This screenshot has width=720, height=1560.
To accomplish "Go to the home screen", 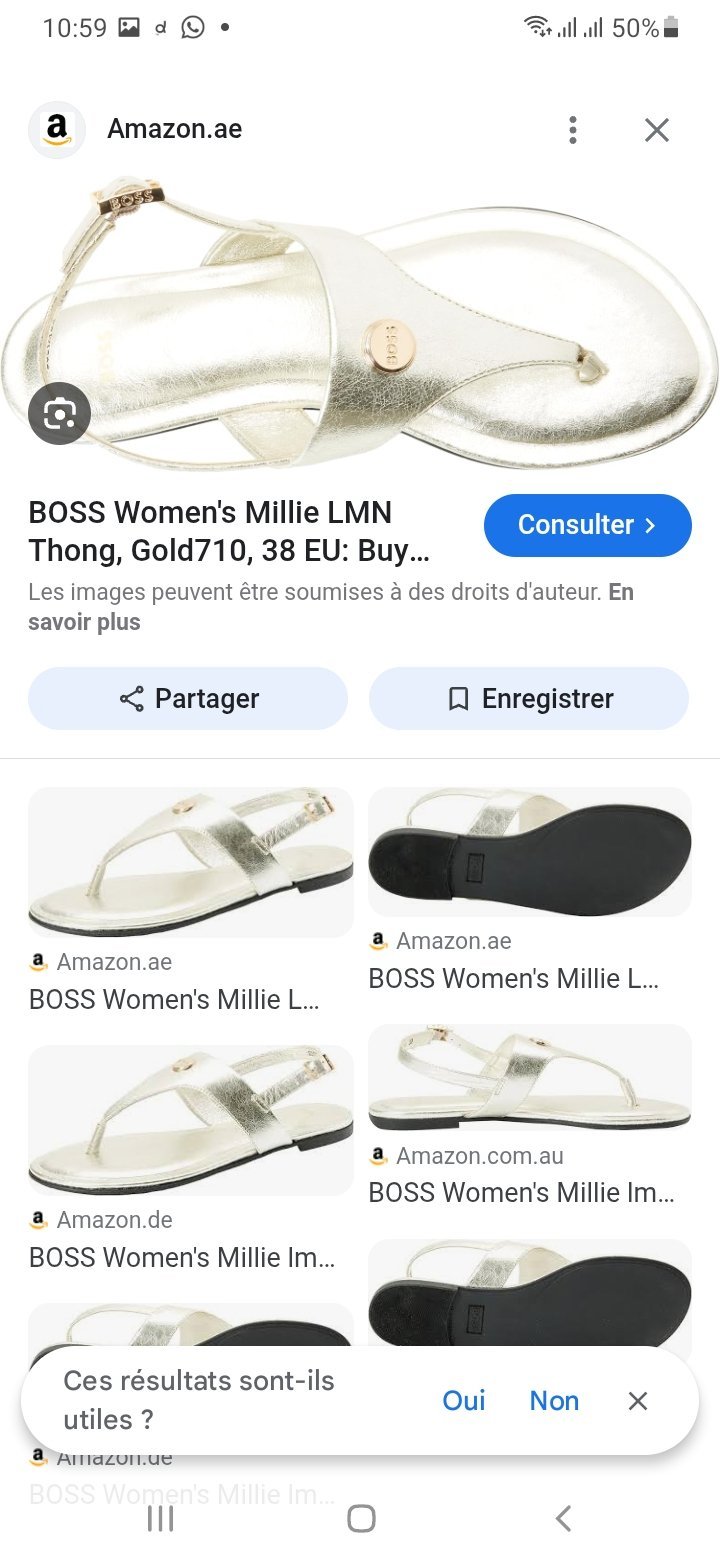I will pyautogui.click(x=361, y=1519).
